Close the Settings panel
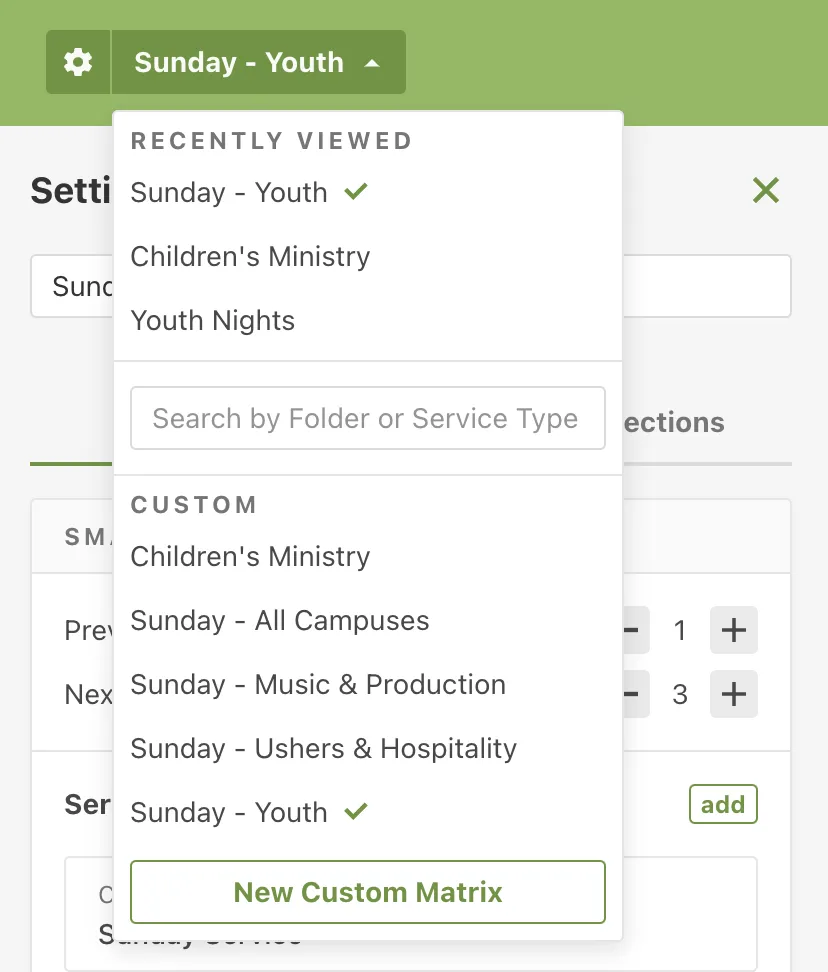Viewport: 828px width, 972px height. click(x=765, y=190)
